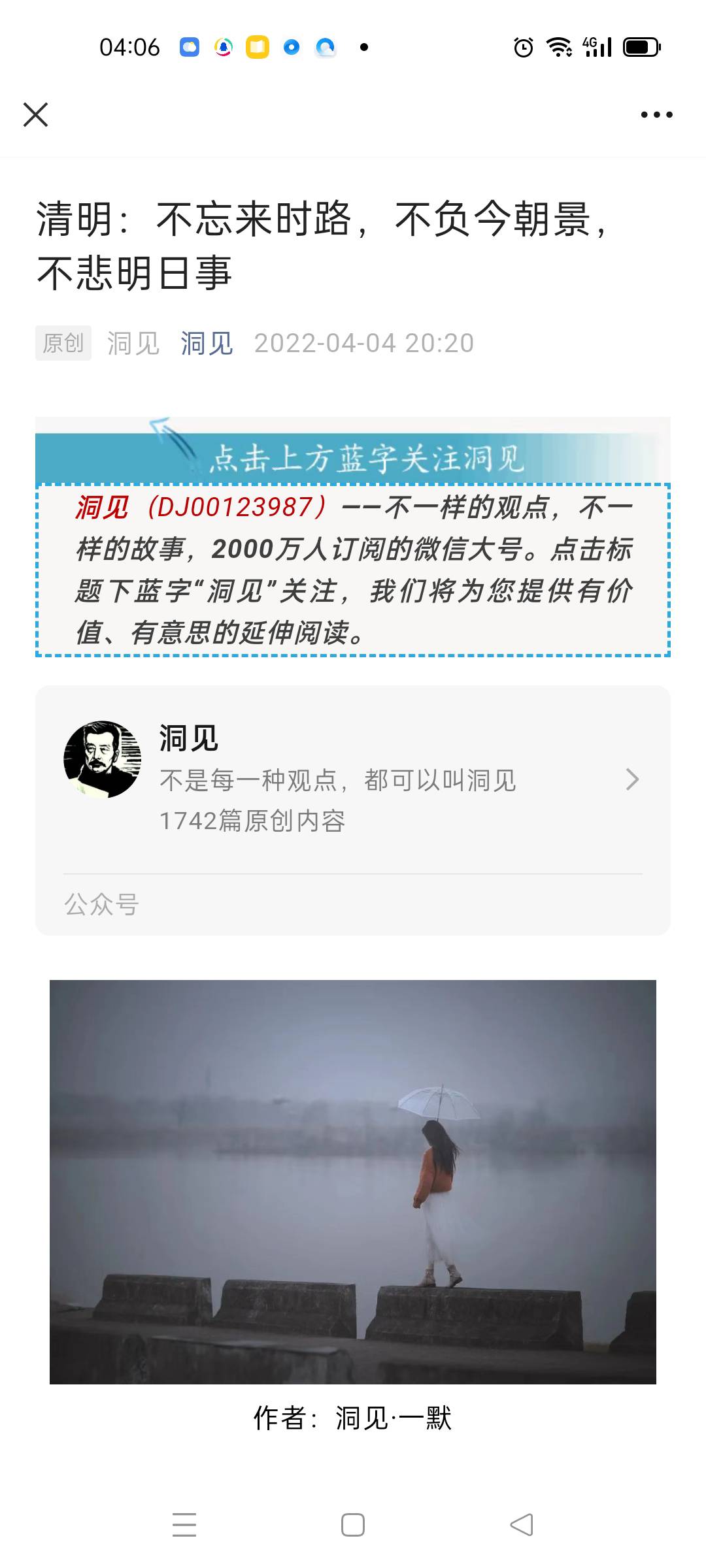Tap the alarm clock status bar icon
The image size is (706, 1568).
point(523,46)
